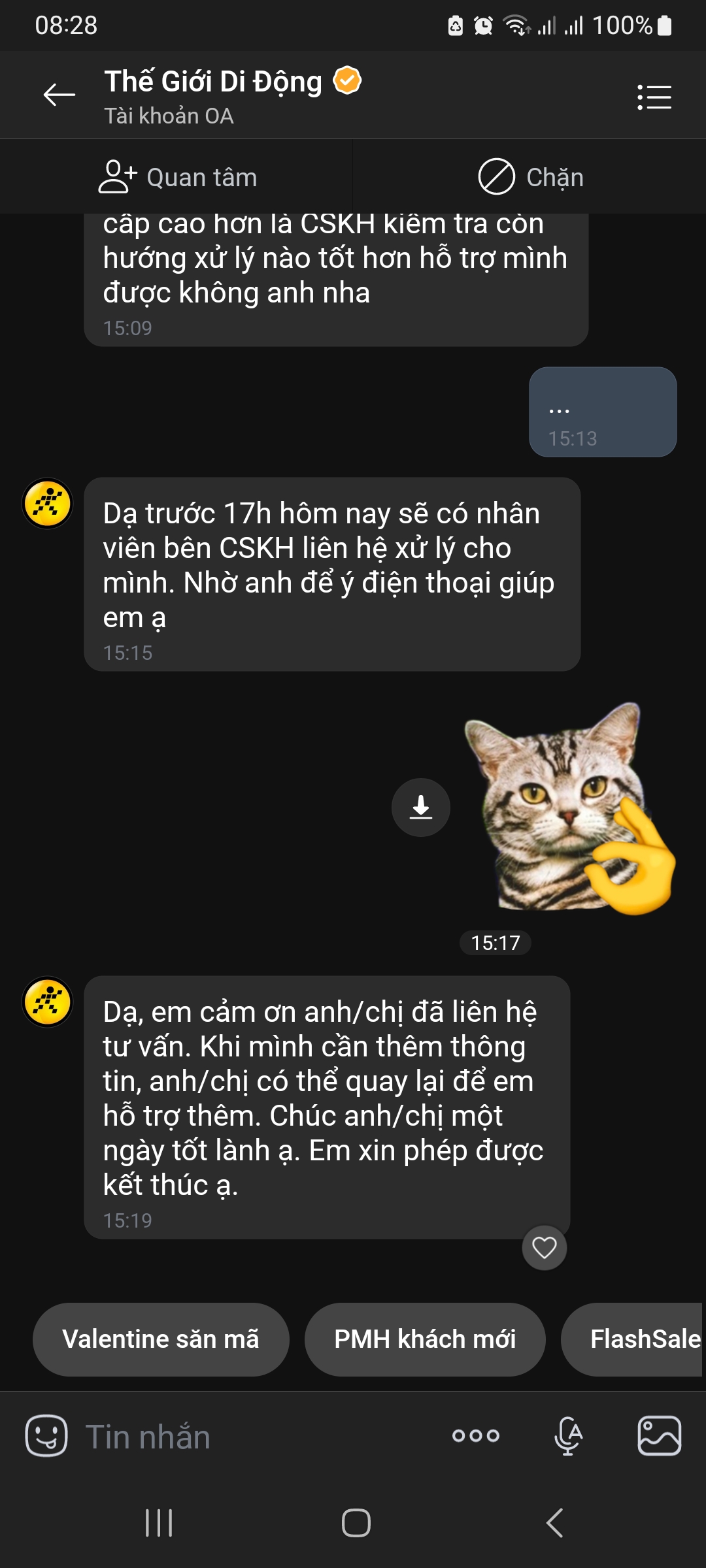Show more attachment options
Image resolution: width=706 pixels, height=1568 pixels.
click(476, 1436)
